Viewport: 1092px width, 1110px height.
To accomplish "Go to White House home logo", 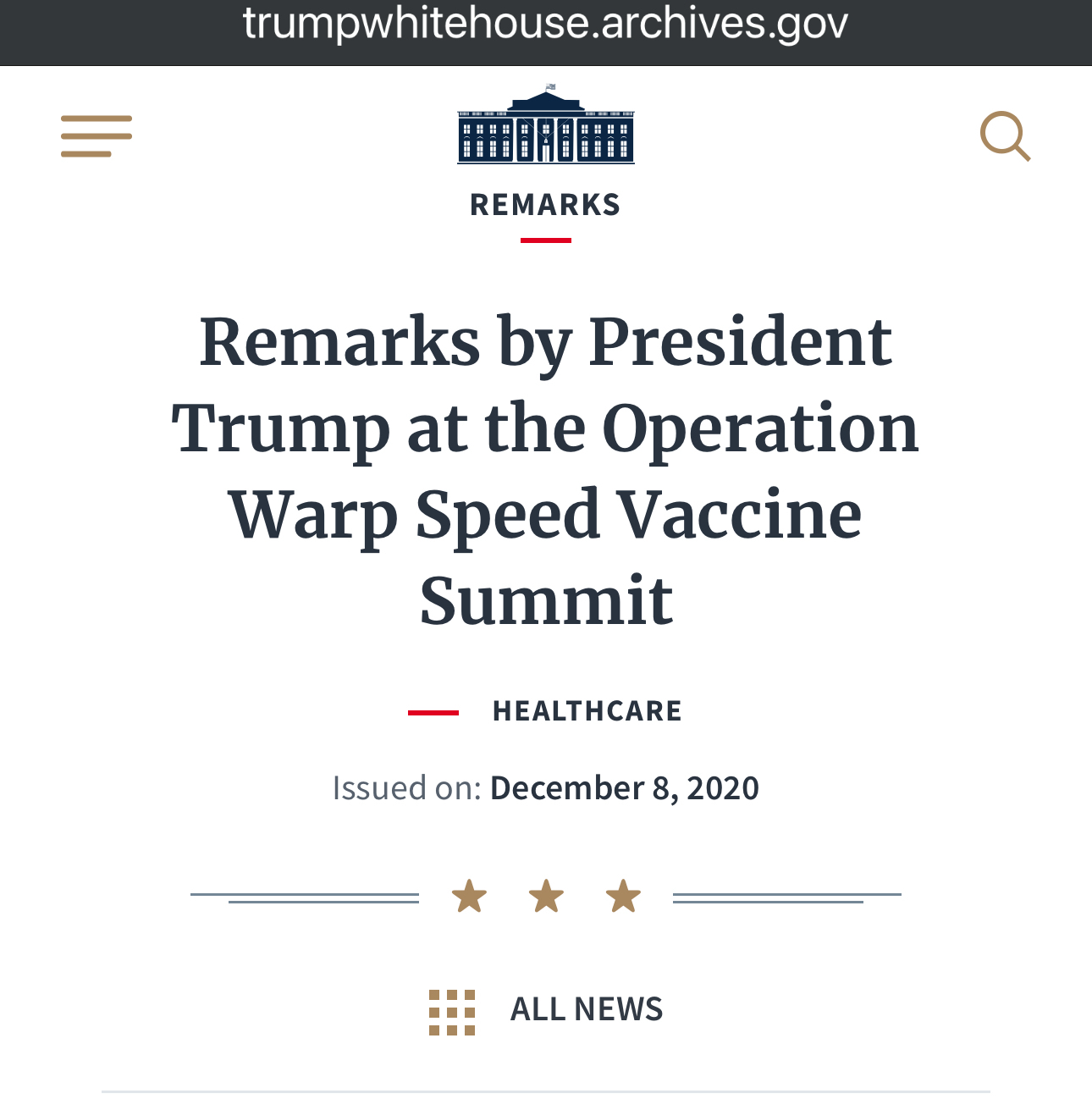I will [546, 124].
